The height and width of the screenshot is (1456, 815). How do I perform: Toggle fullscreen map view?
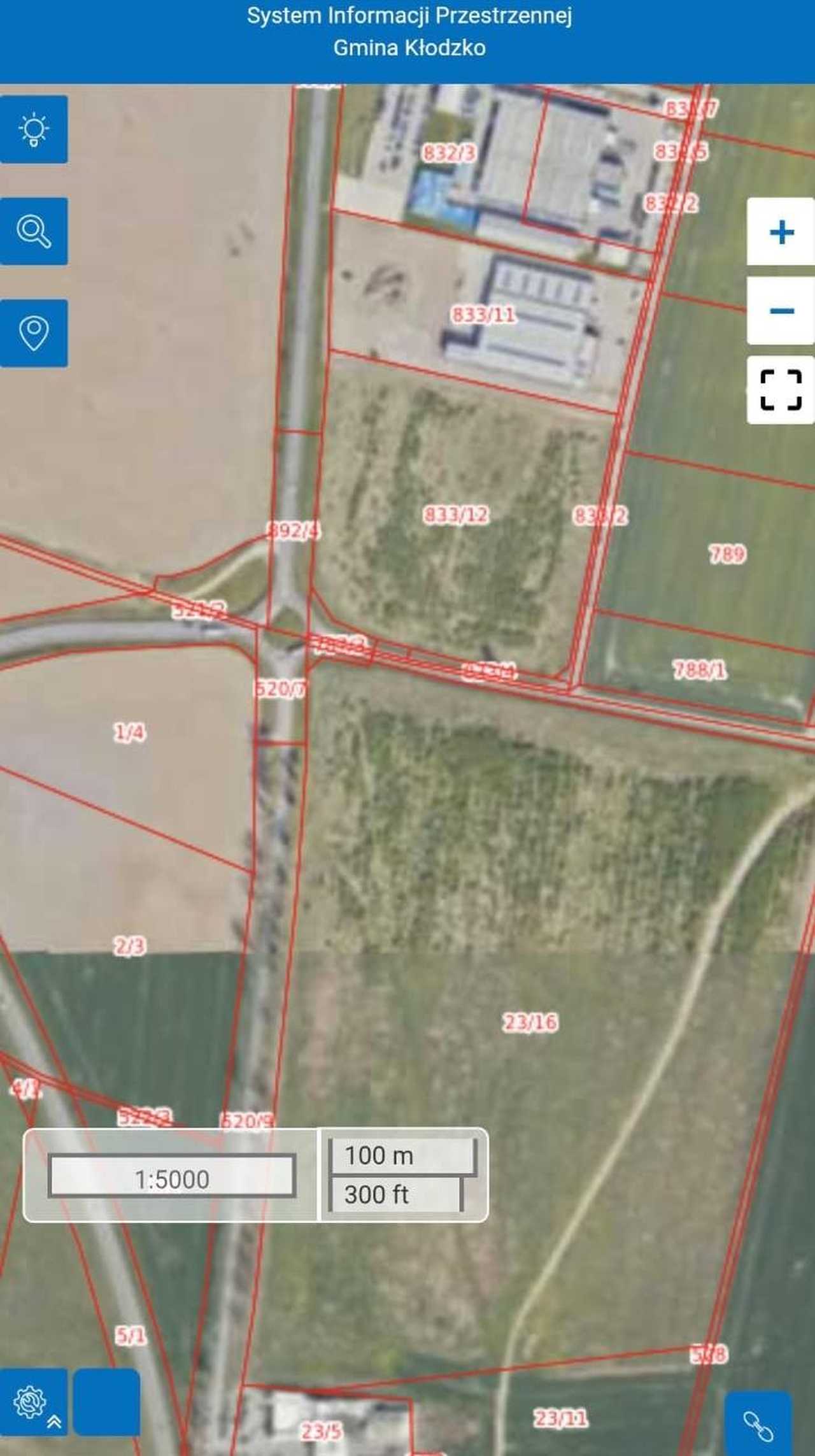[x=781, y=390]
